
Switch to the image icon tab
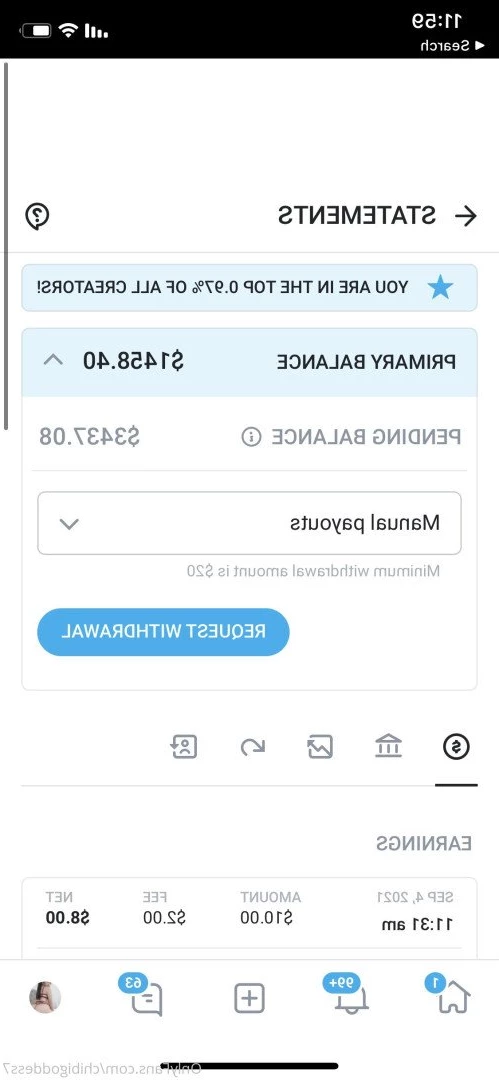[x=320, y=746]
